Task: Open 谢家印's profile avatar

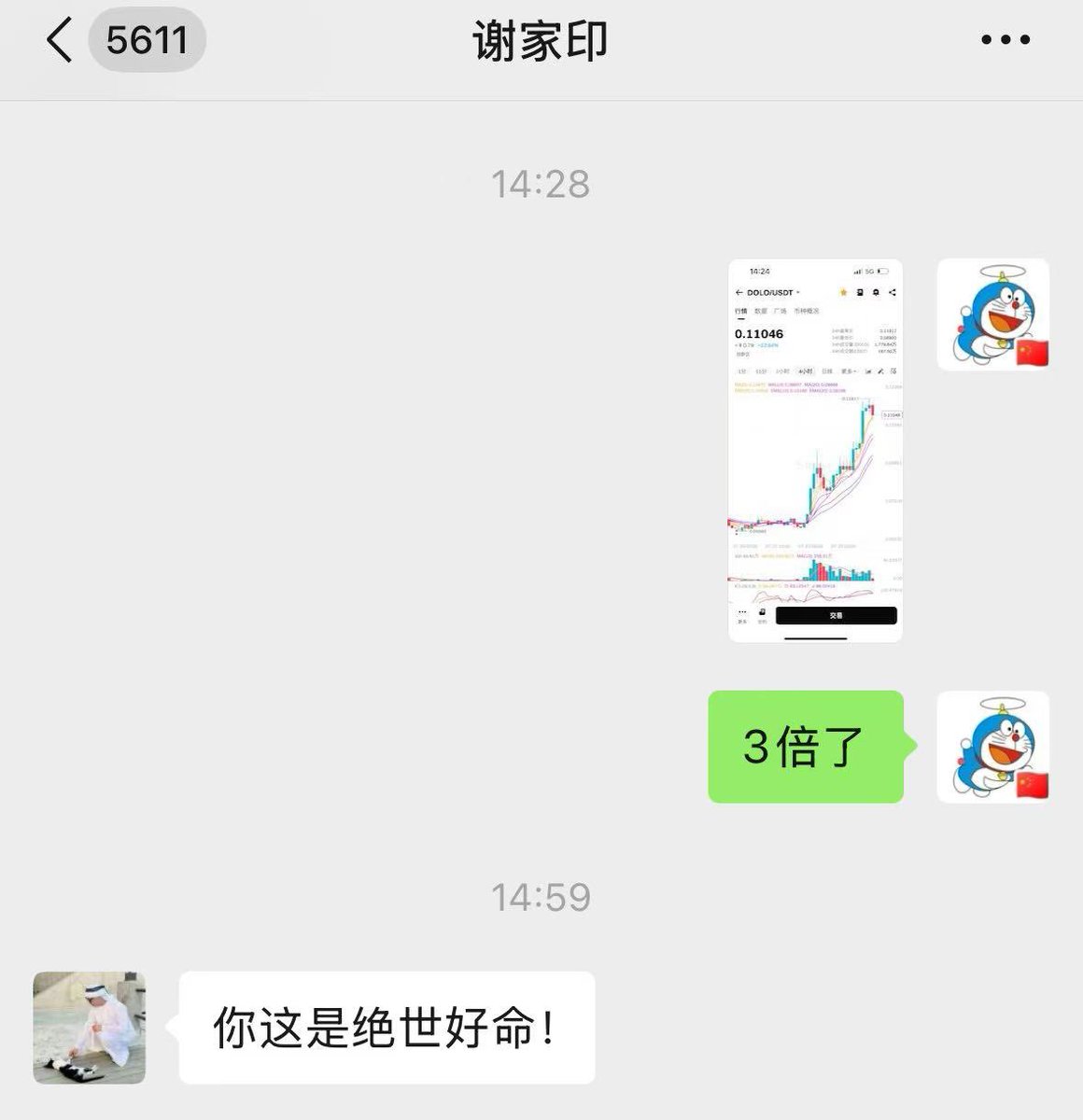Action: (x=90, y=1028)
